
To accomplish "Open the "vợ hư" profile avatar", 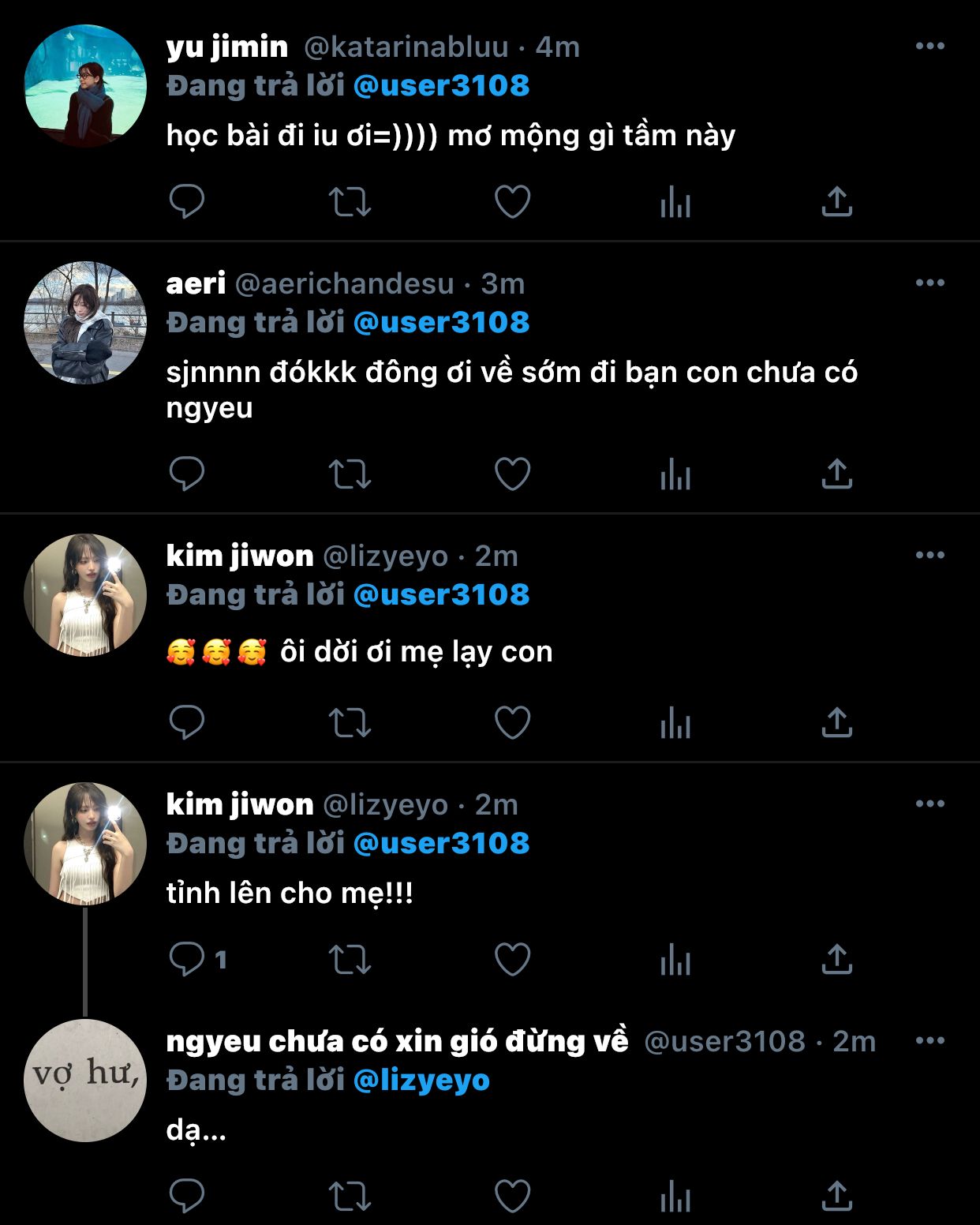I will click(85, 1081).
